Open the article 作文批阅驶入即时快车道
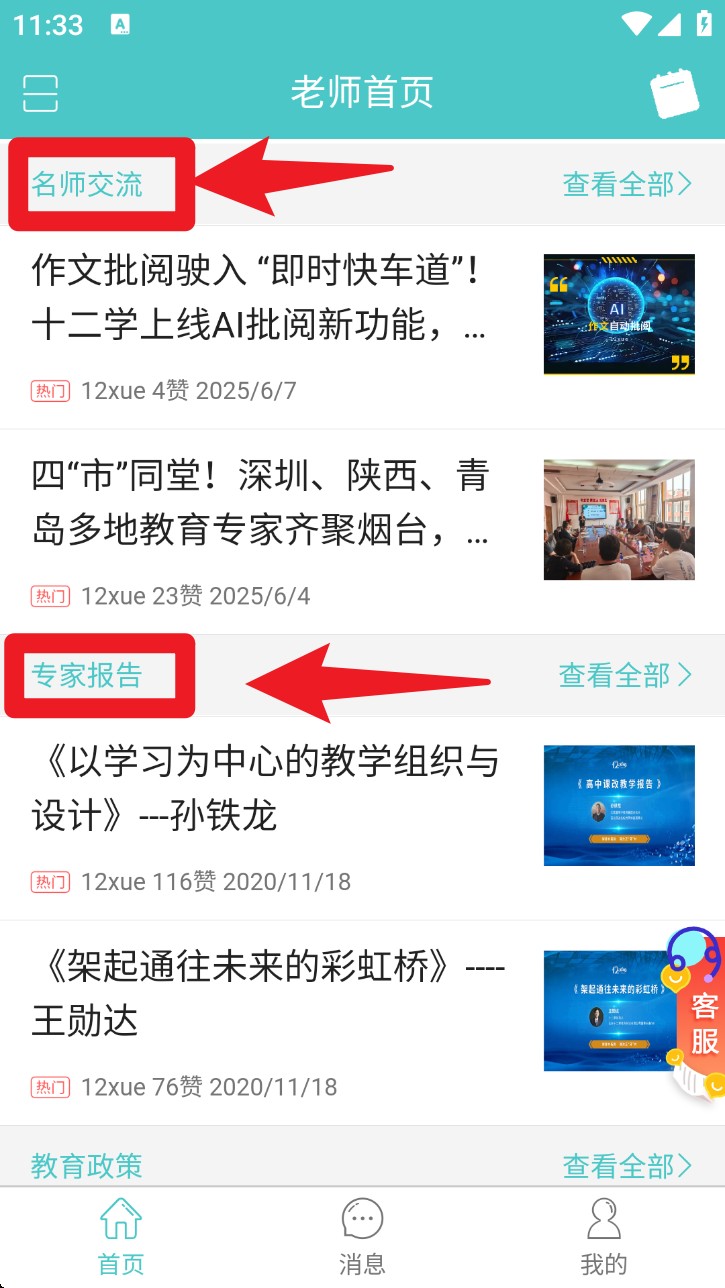 [x=260, y=298]
